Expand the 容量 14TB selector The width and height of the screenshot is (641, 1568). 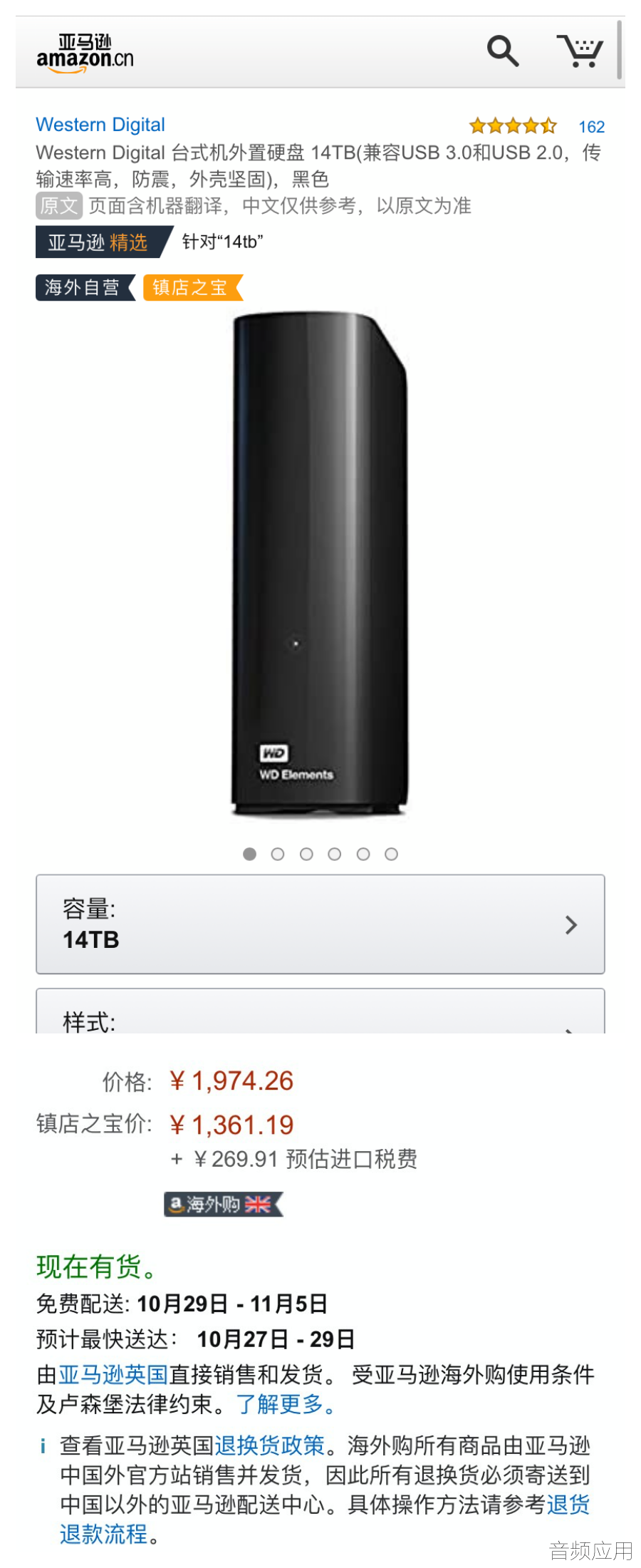[320, 924]
